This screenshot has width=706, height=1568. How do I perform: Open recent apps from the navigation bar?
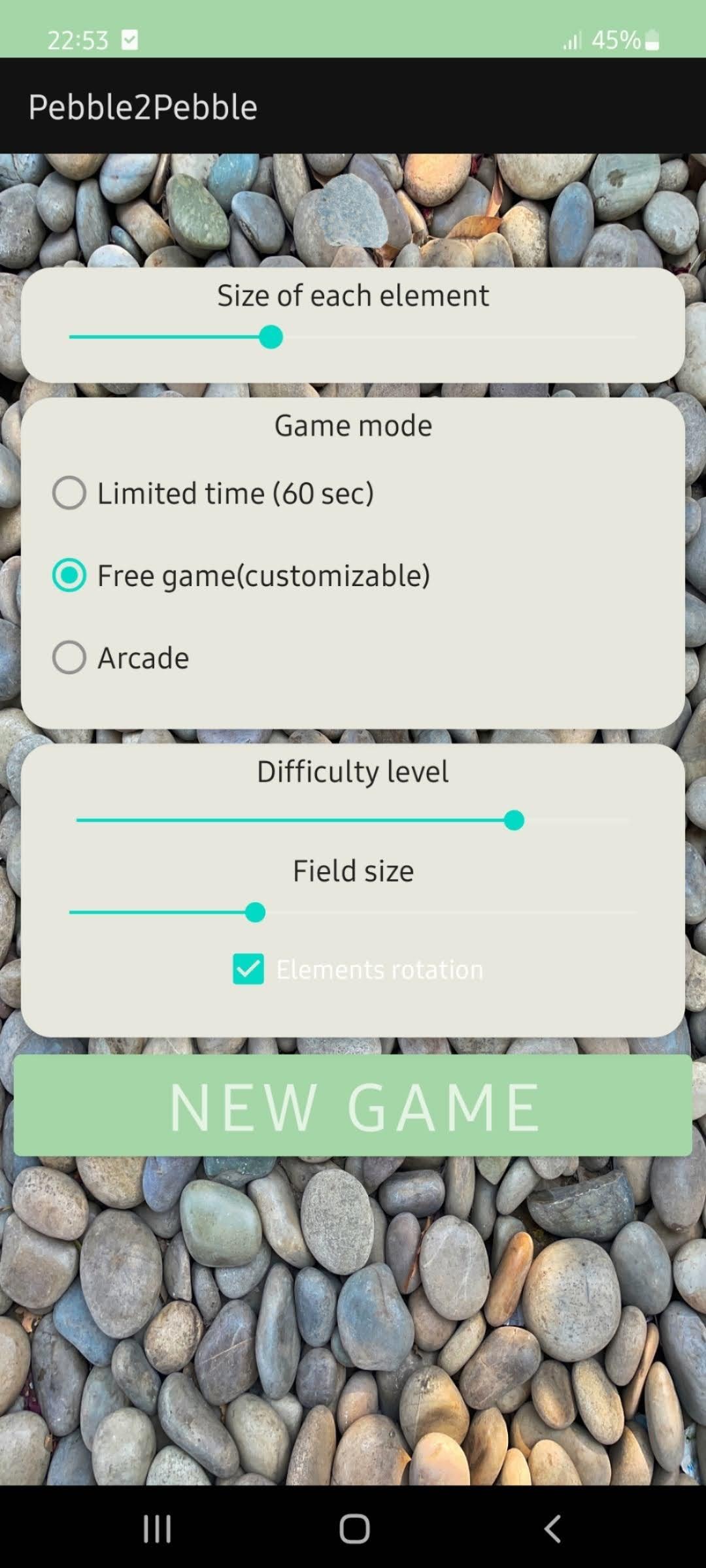point(157,1529)
